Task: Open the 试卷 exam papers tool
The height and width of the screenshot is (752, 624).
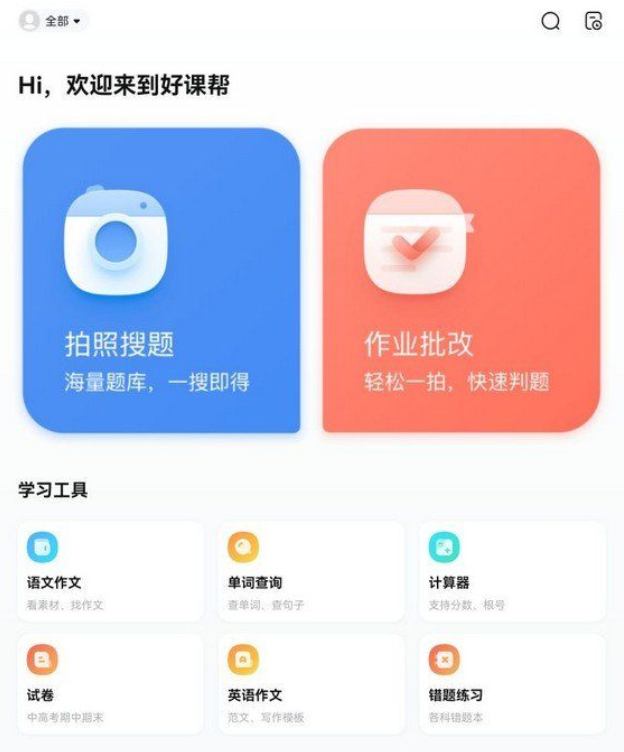Action: click(110, 683)
